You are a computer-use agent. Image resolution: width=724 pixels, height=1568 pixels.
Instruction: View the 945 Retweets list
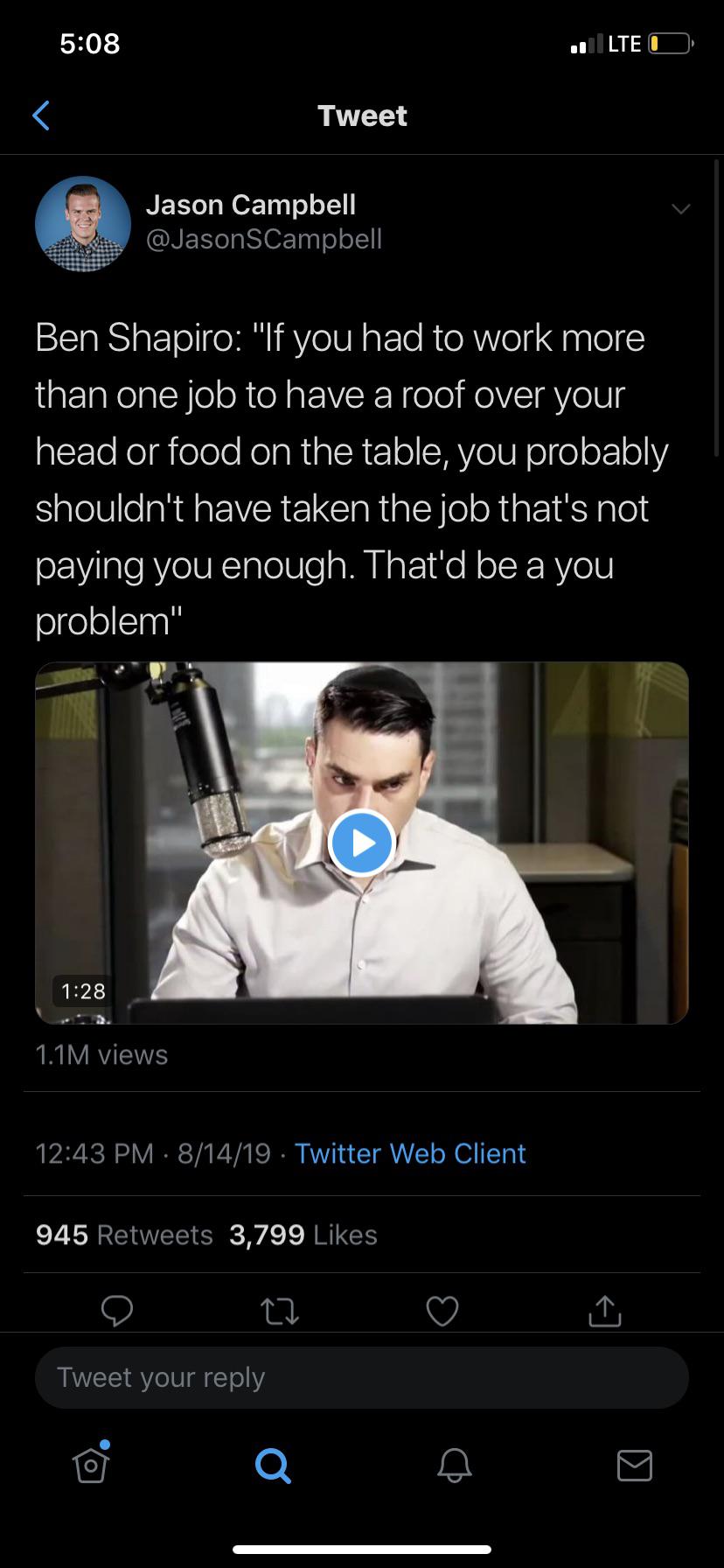tap(124, 1235)
